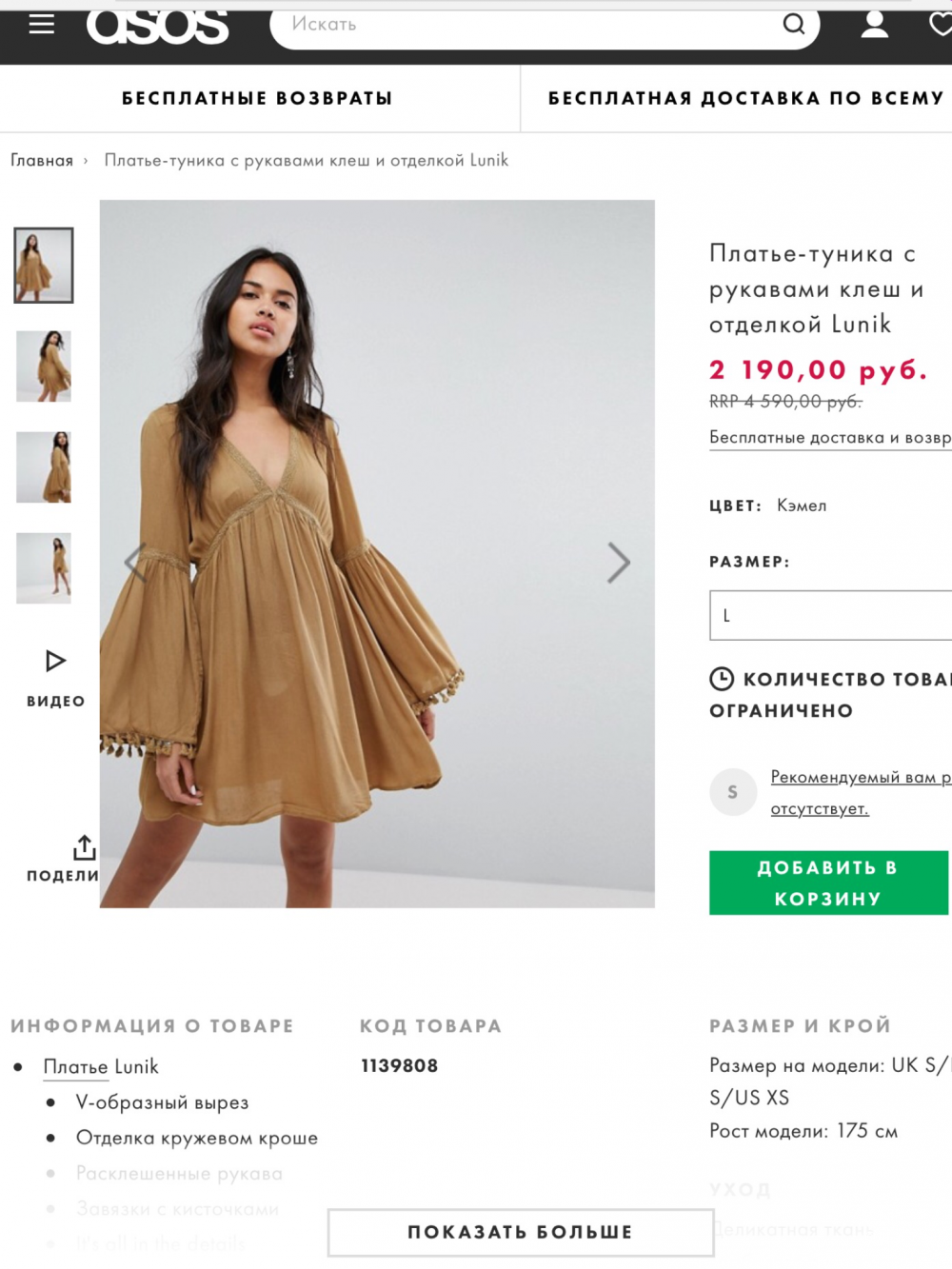This screenshot has height=1269, width=952.
Task: Open saved items heart icon
Action: coord(941,25)
